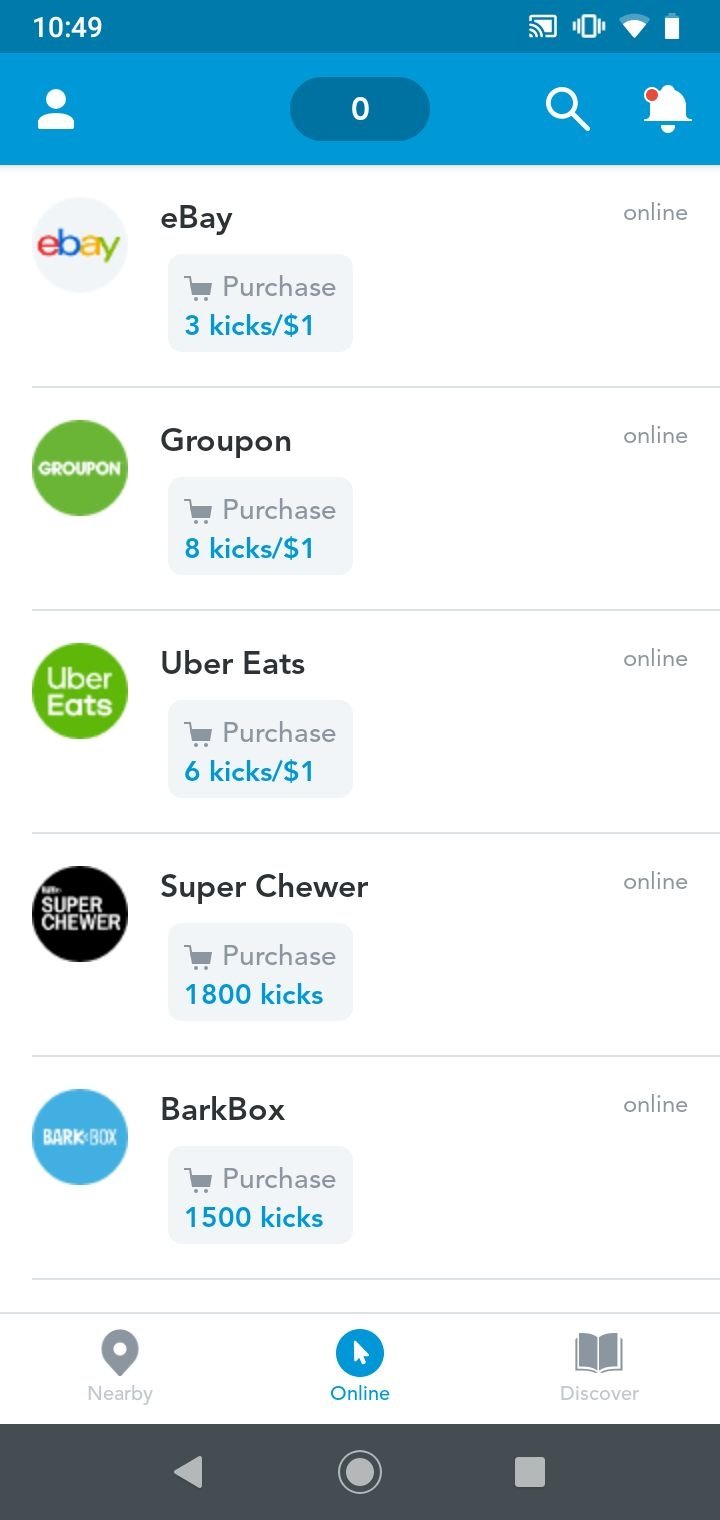
Task: Open the notifications bell
Action: [667, 109]
